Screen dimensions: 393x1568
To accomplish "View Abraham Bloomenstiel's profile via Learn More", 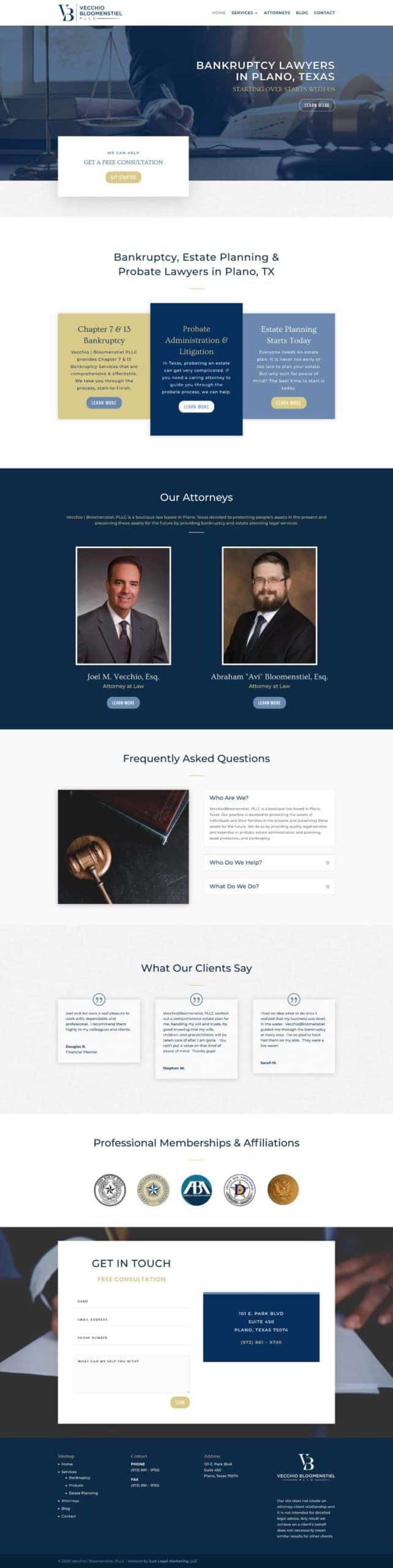I will point(269,703).
